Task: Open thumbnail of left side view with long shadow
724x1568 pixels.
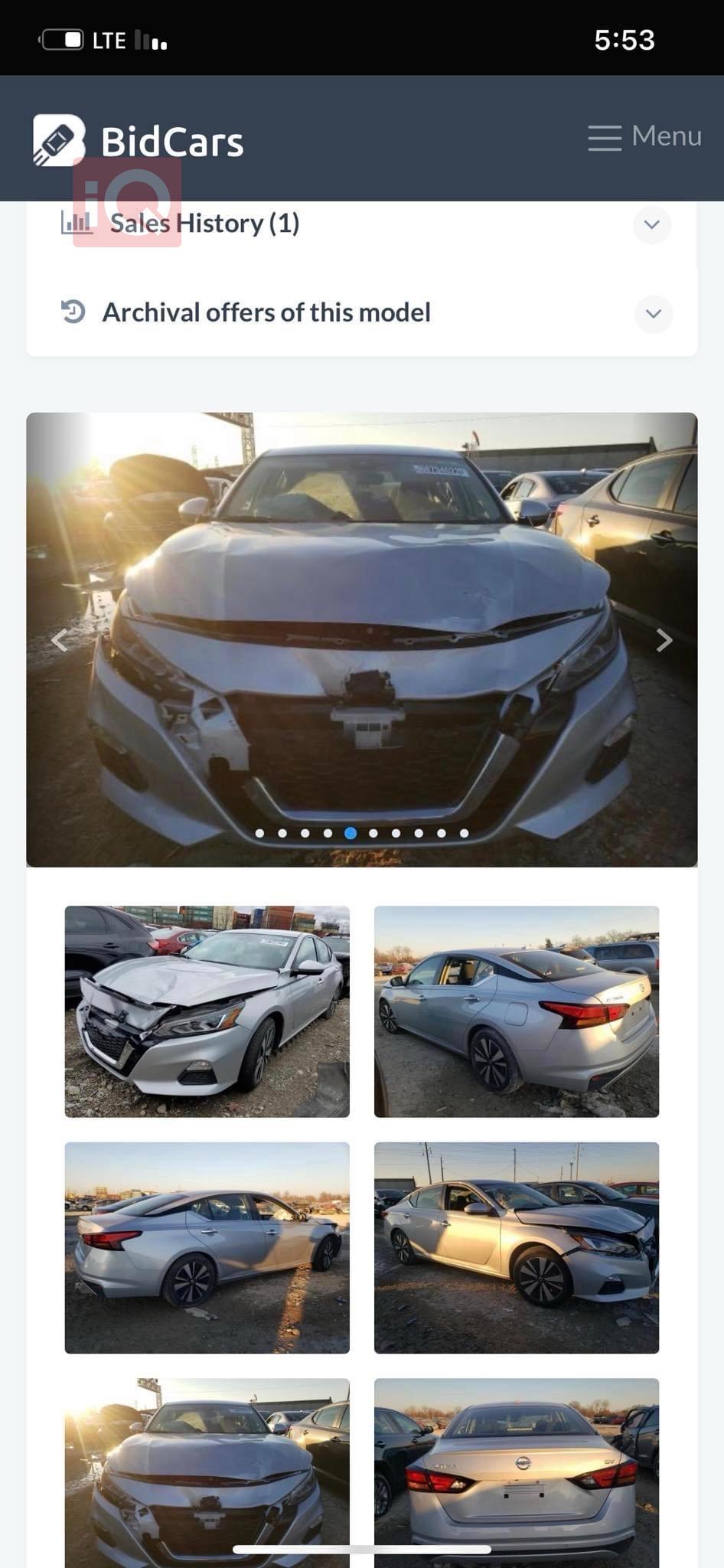Action: (207, 1247)
